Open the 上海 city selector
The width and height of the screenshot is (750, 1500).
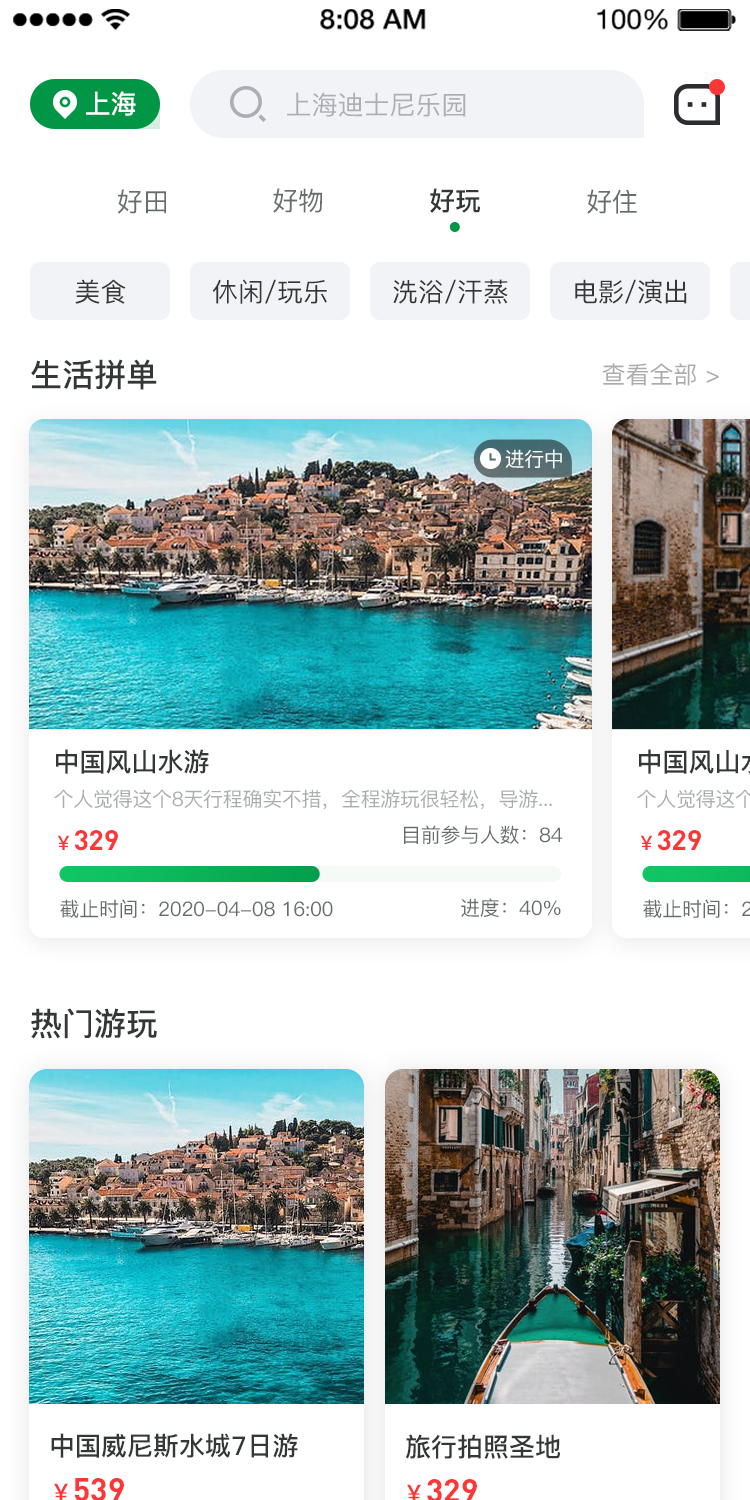pos(95,104)
